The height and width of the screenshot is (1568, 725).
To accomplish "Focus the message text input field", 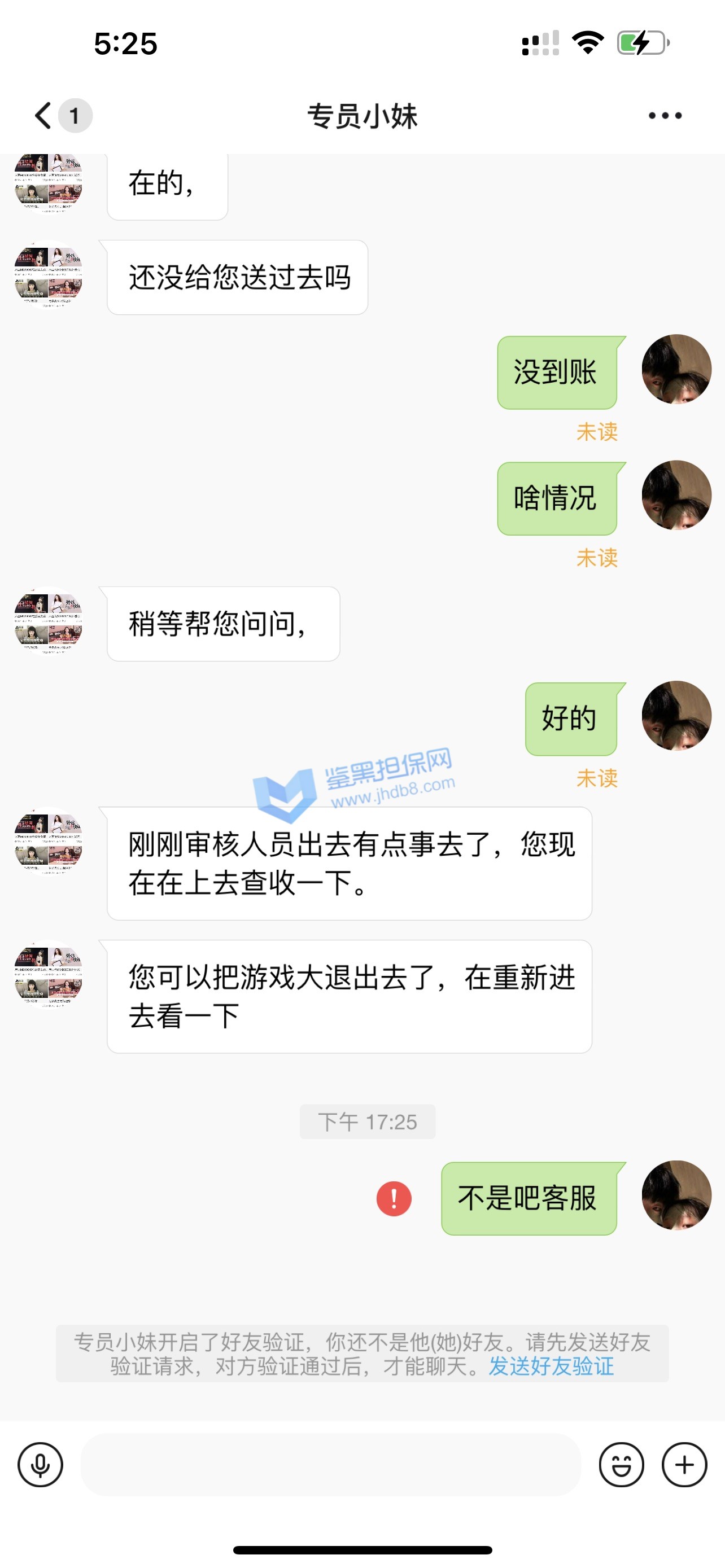I will (330, 1464).
